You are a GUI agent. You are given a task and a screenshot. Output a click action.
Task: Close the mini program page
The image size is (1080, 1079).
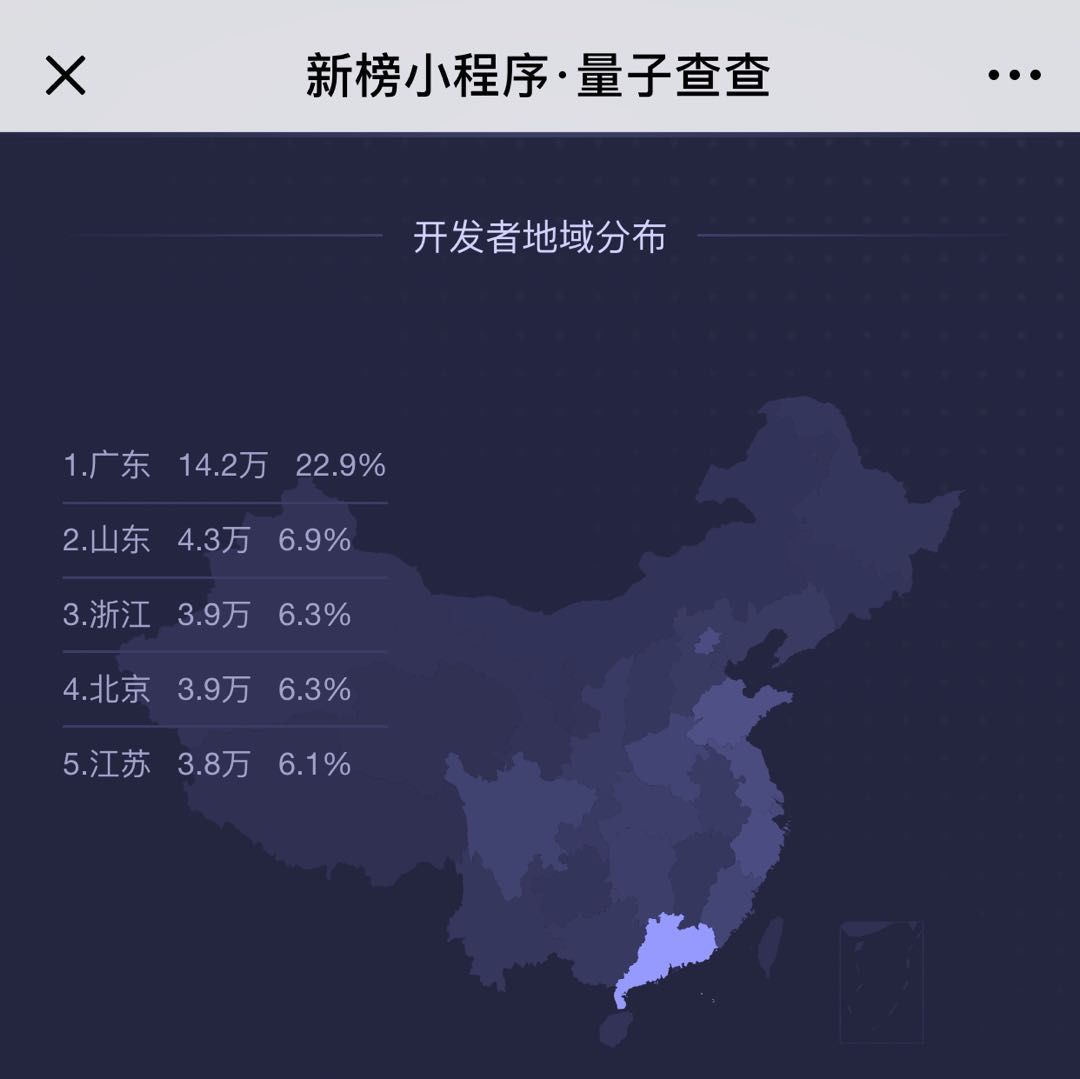point(66,76)
